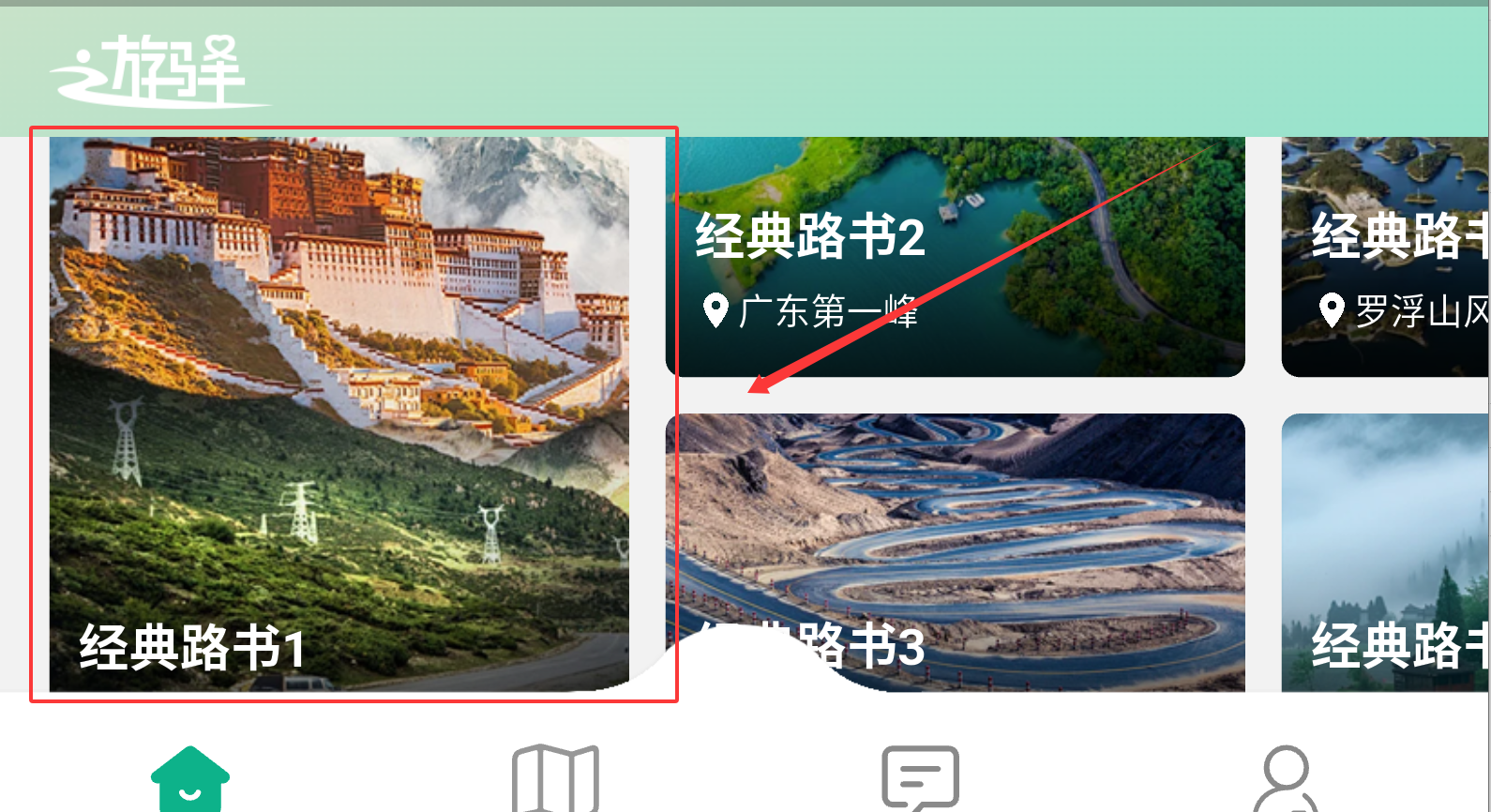1491x812 pixels.
Task: Open the misty forest route card
Action: (x=1384, y=551)
